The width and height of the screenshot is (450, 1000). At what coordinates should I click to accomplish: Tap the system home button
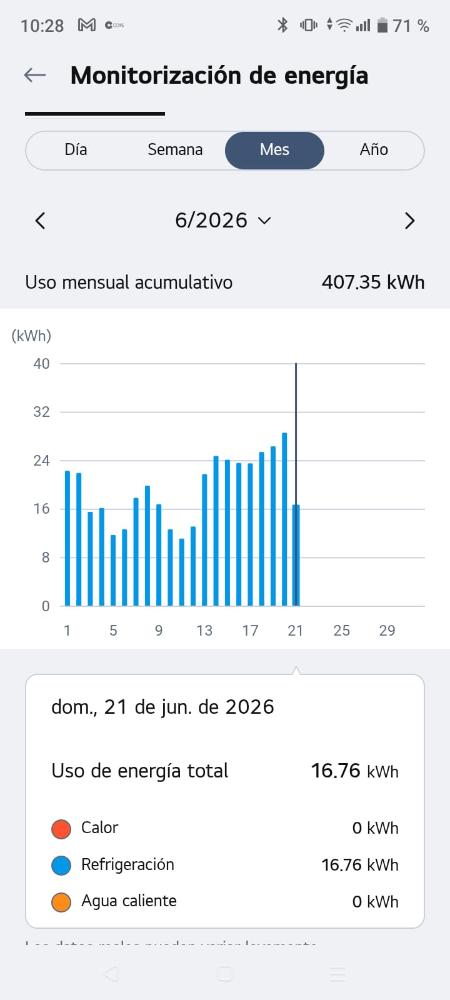point(224,973)
